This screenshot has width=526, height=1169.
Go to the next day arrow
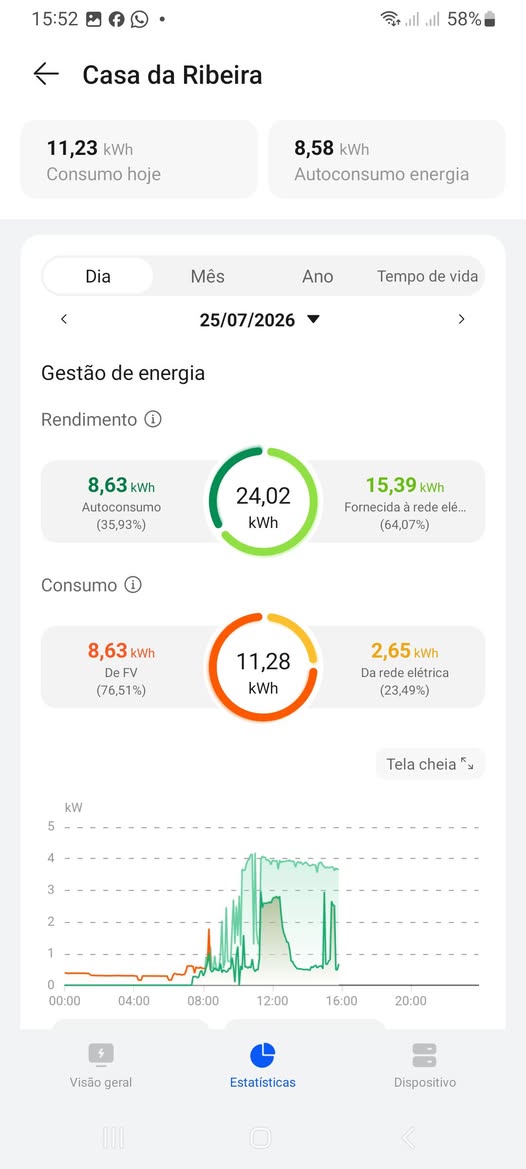pos(461,320)
